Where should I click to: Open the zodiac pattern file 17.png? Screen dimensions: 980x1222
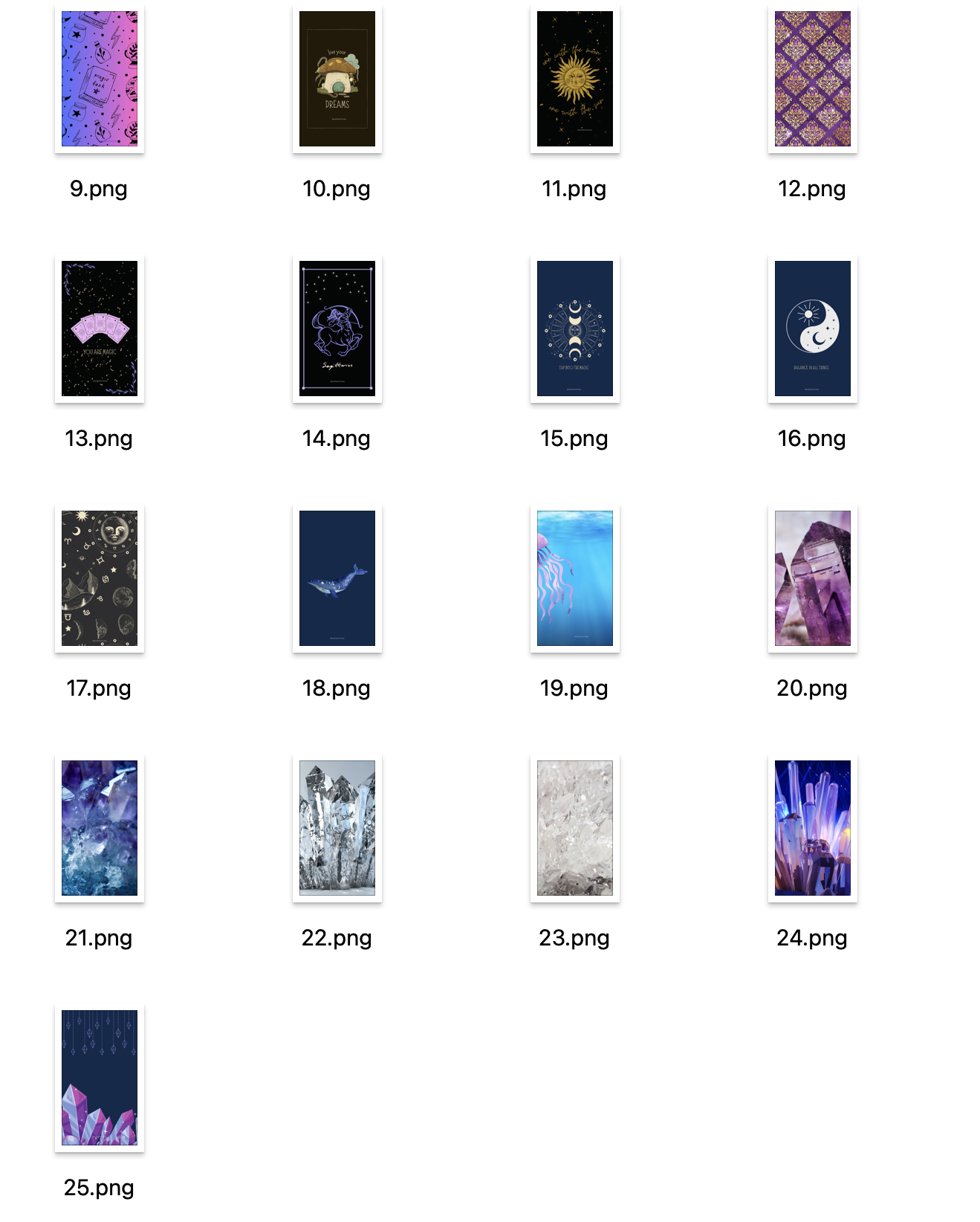[99, 578]
